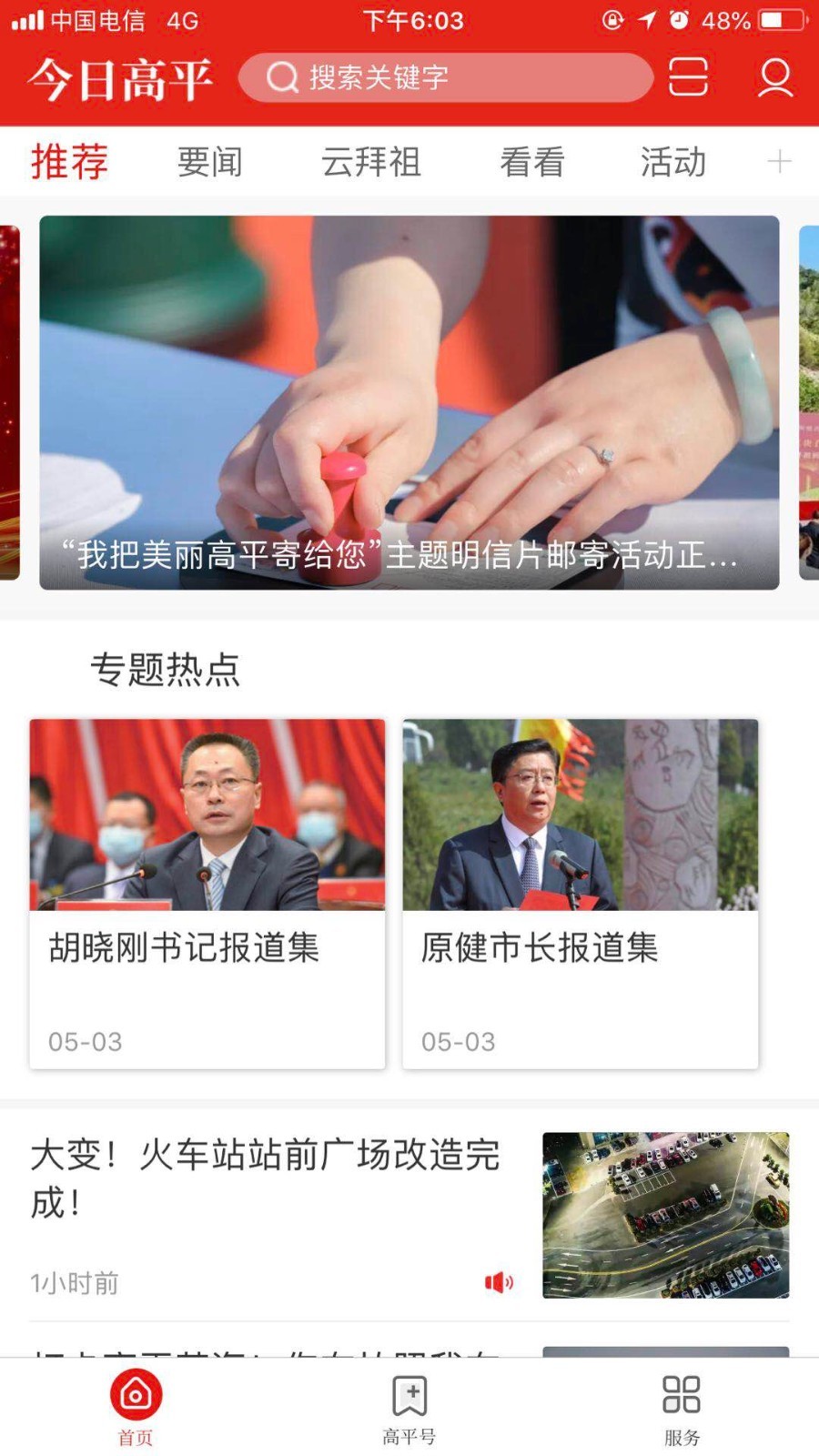The image size is (819, 1456).
Task: Go to the 活动 tab
Action: point(673,162)
